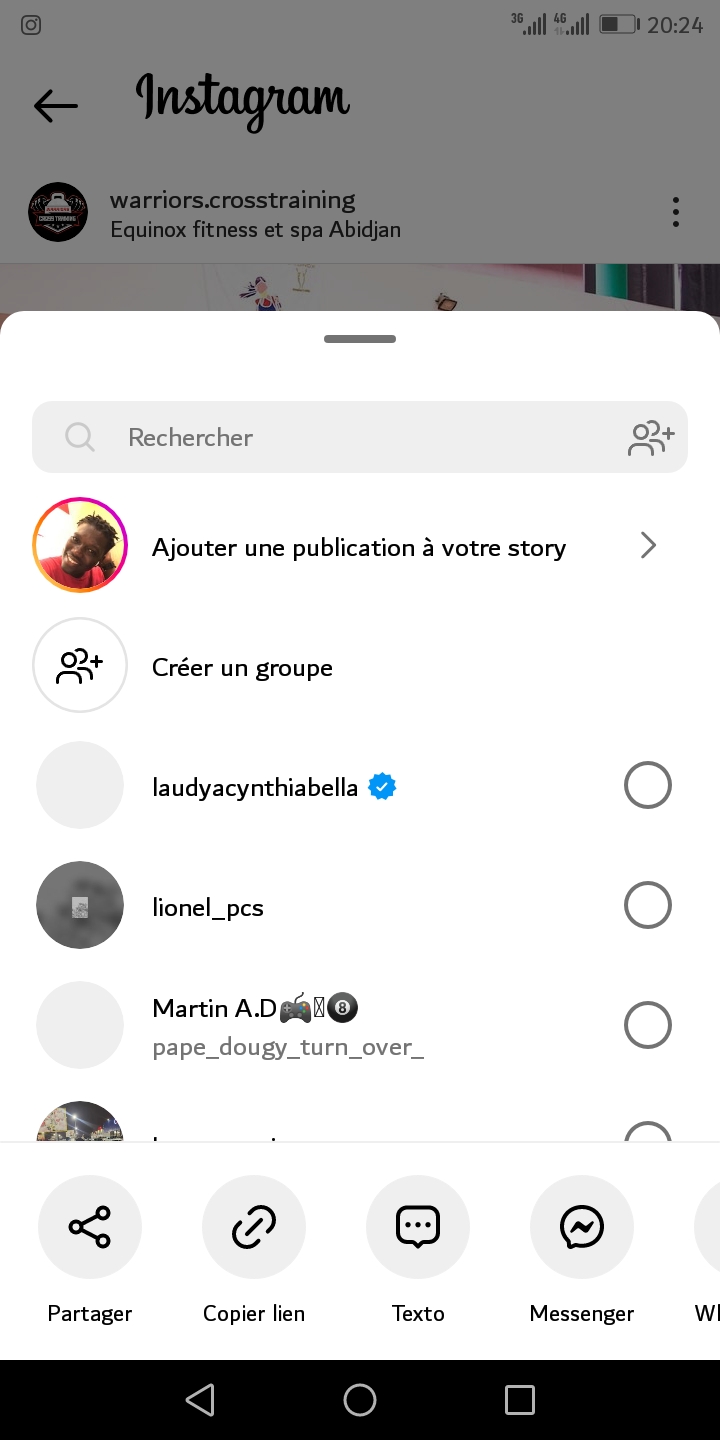
Task: Open the post's three-dot overflow menu
Action: tap(676, 212)
